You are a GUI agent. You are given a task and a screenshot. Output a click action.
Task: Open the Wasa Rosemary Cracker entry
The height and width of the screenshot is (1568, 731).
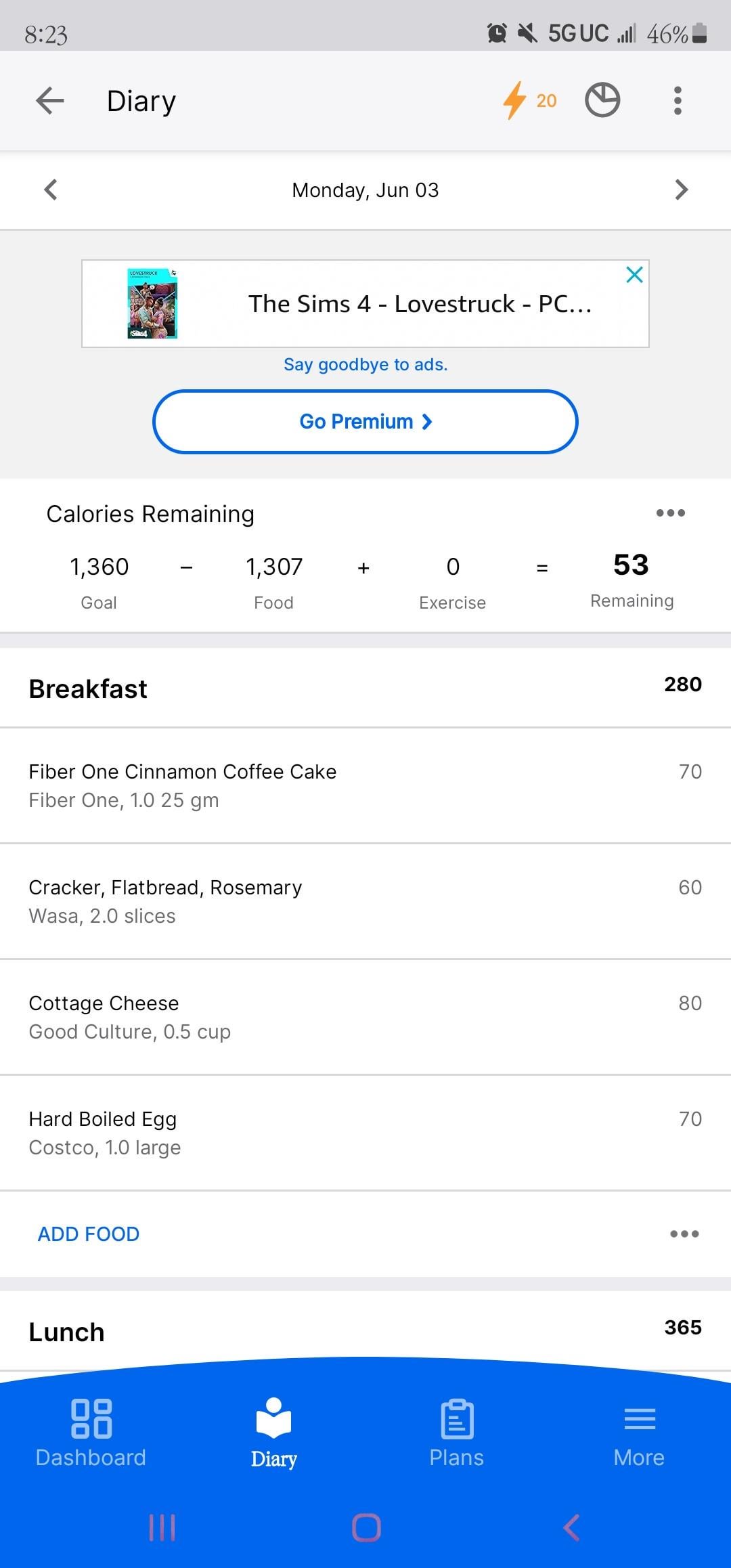click(x=365, y=901)
